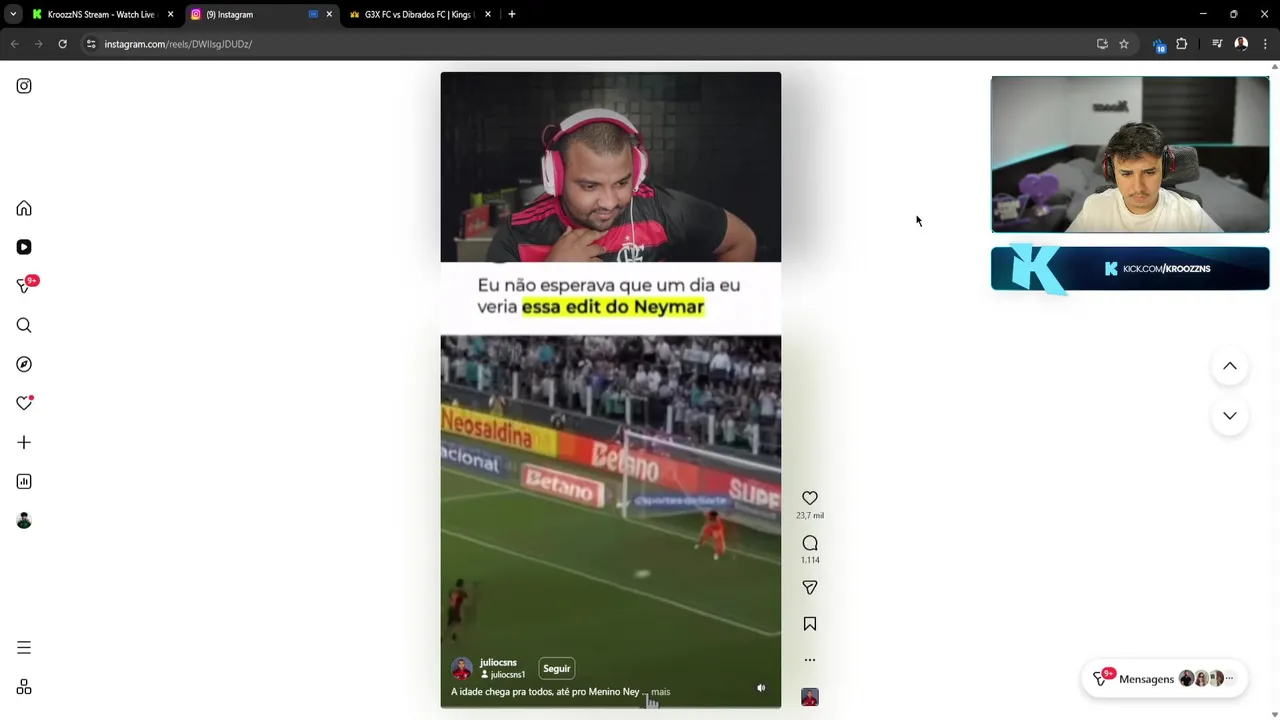Save this reel with the bookmark icon

[x=810, y=624]
